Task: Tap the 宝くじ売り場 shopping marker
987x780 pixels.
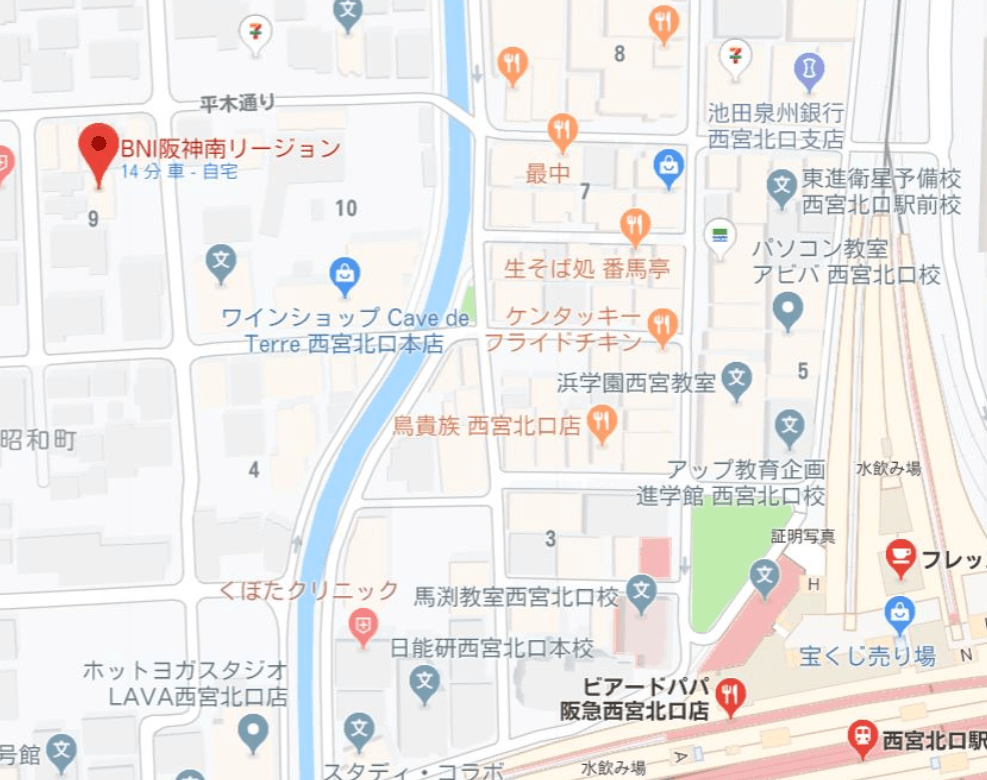Action: point(900,614)
